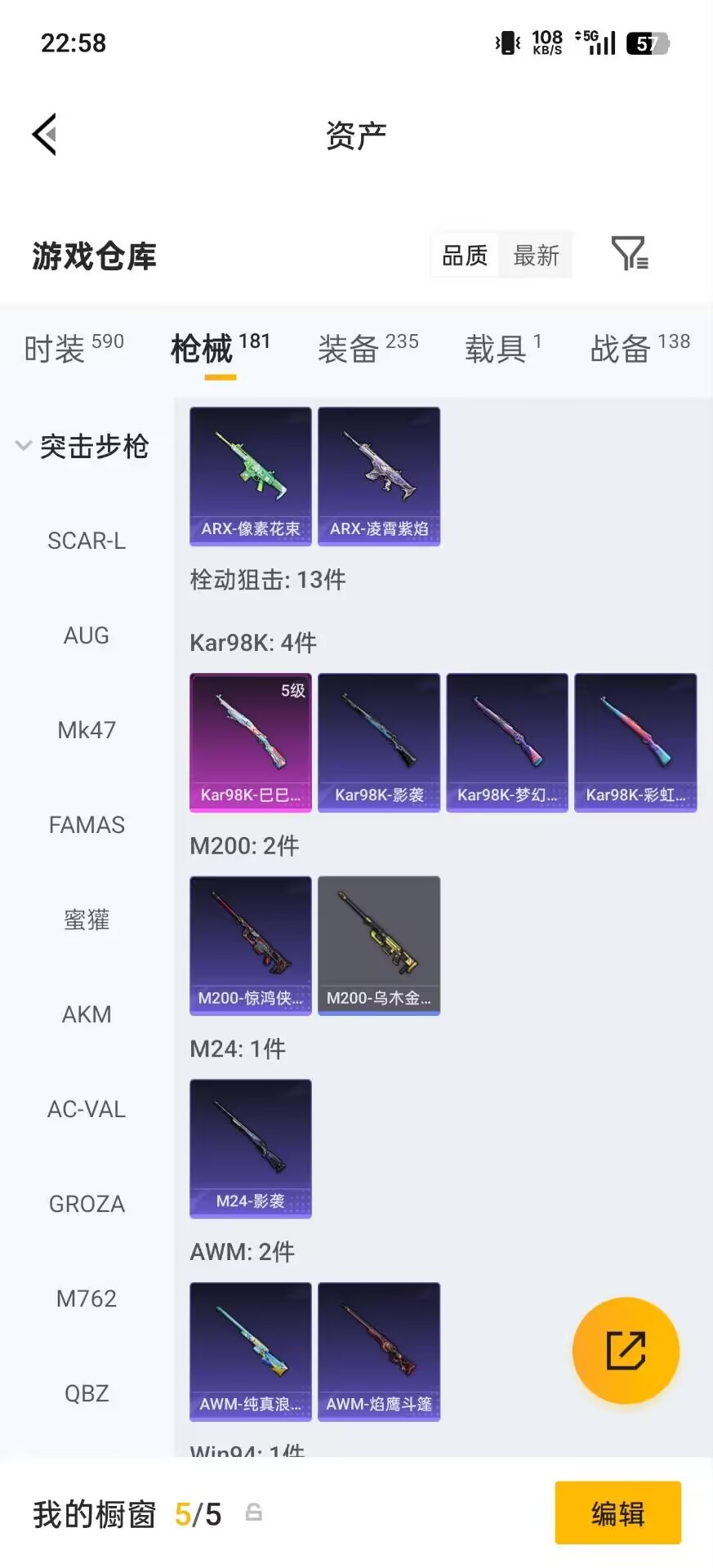
Task: Switch sorting to 品质
Action: (463, 255)
